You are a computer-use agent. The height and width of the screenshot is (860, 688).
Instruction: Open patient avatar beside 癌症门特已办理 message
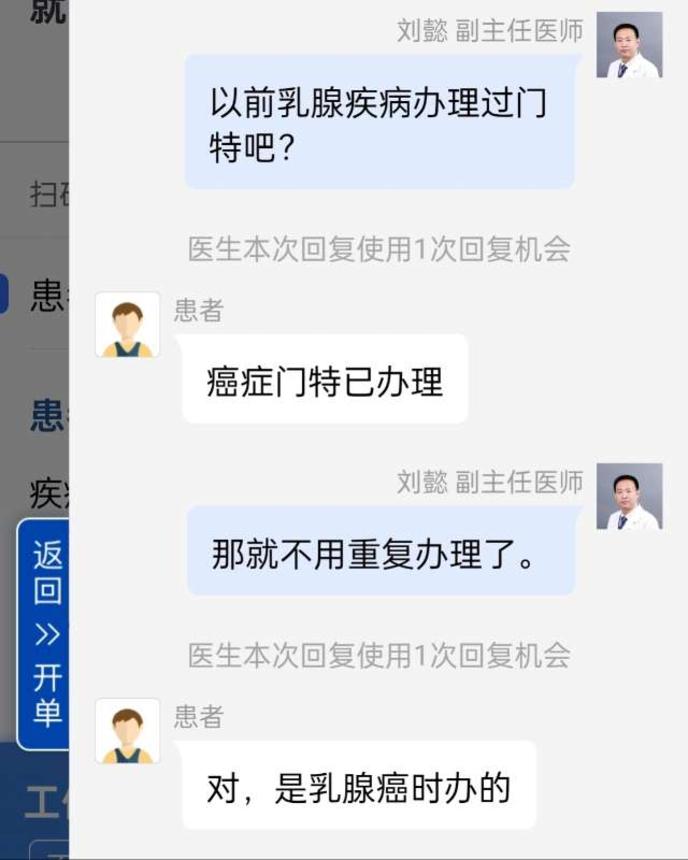tap(127, 325)
